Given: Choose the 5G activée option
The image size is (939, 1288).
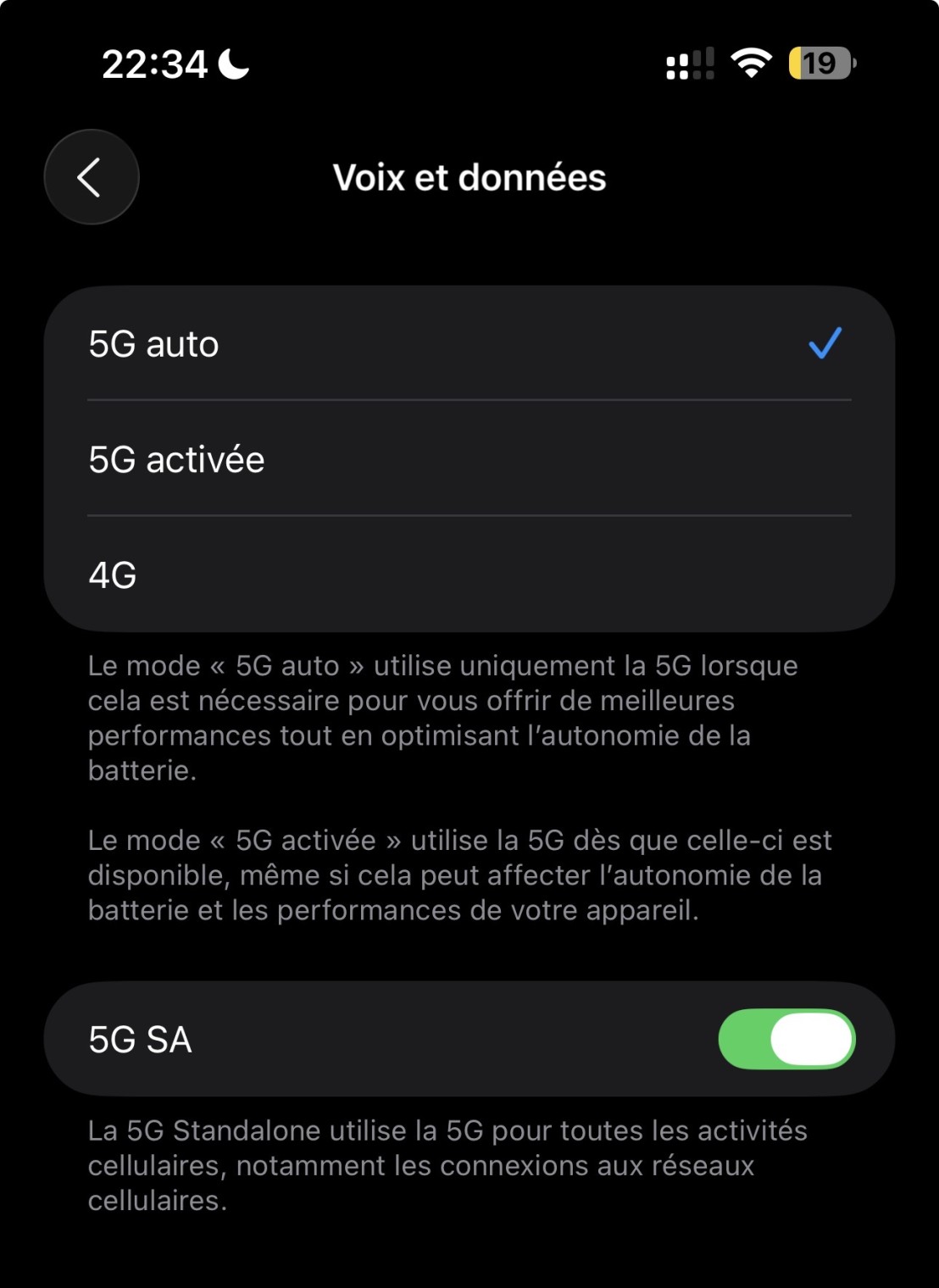Looking at the screenshot, I should click(469, 459).
